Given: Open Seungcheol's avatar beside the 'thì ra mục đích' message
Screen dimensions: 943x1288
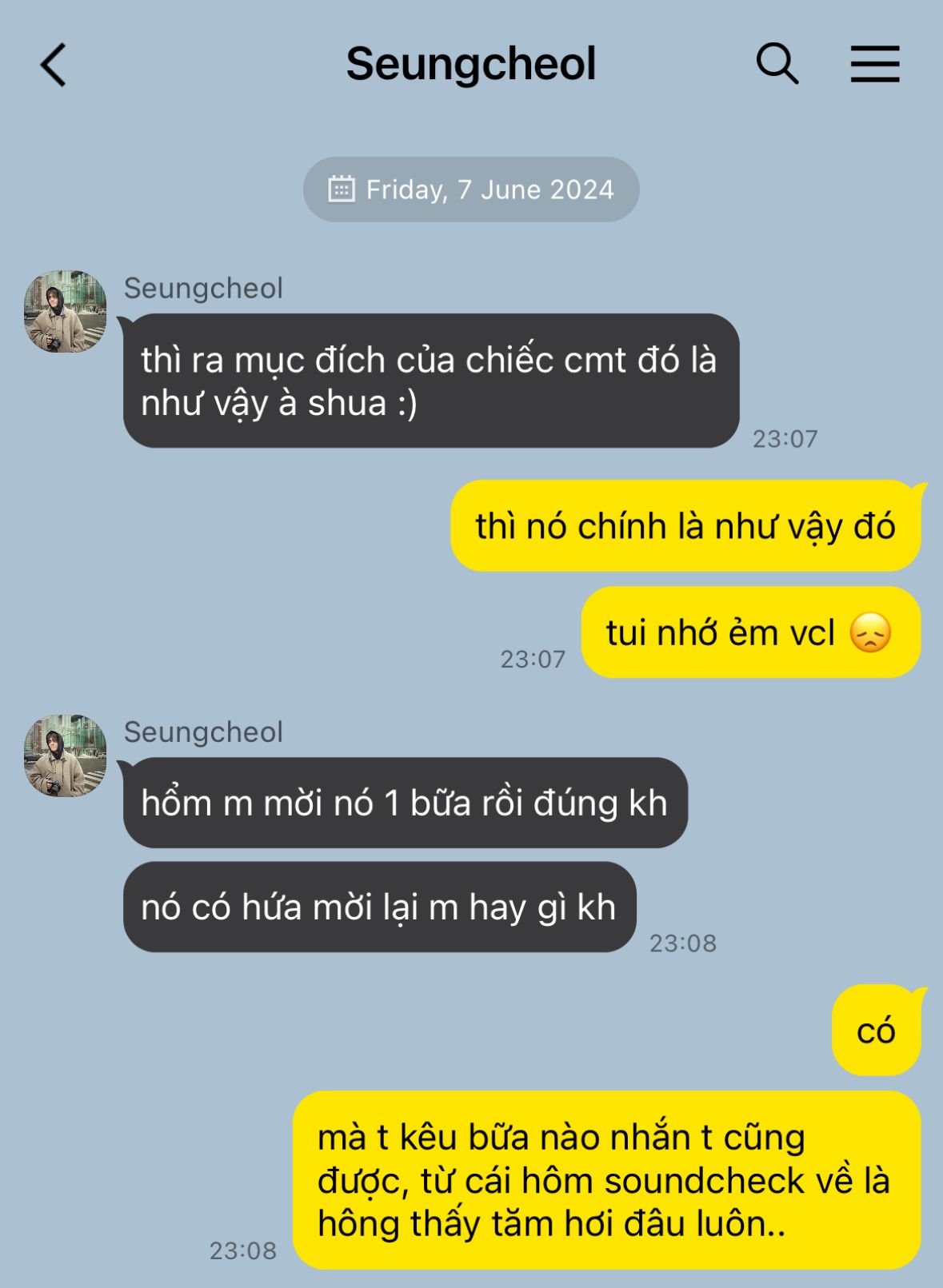Looking at the screenshot, I should click(x=66, y=312).
